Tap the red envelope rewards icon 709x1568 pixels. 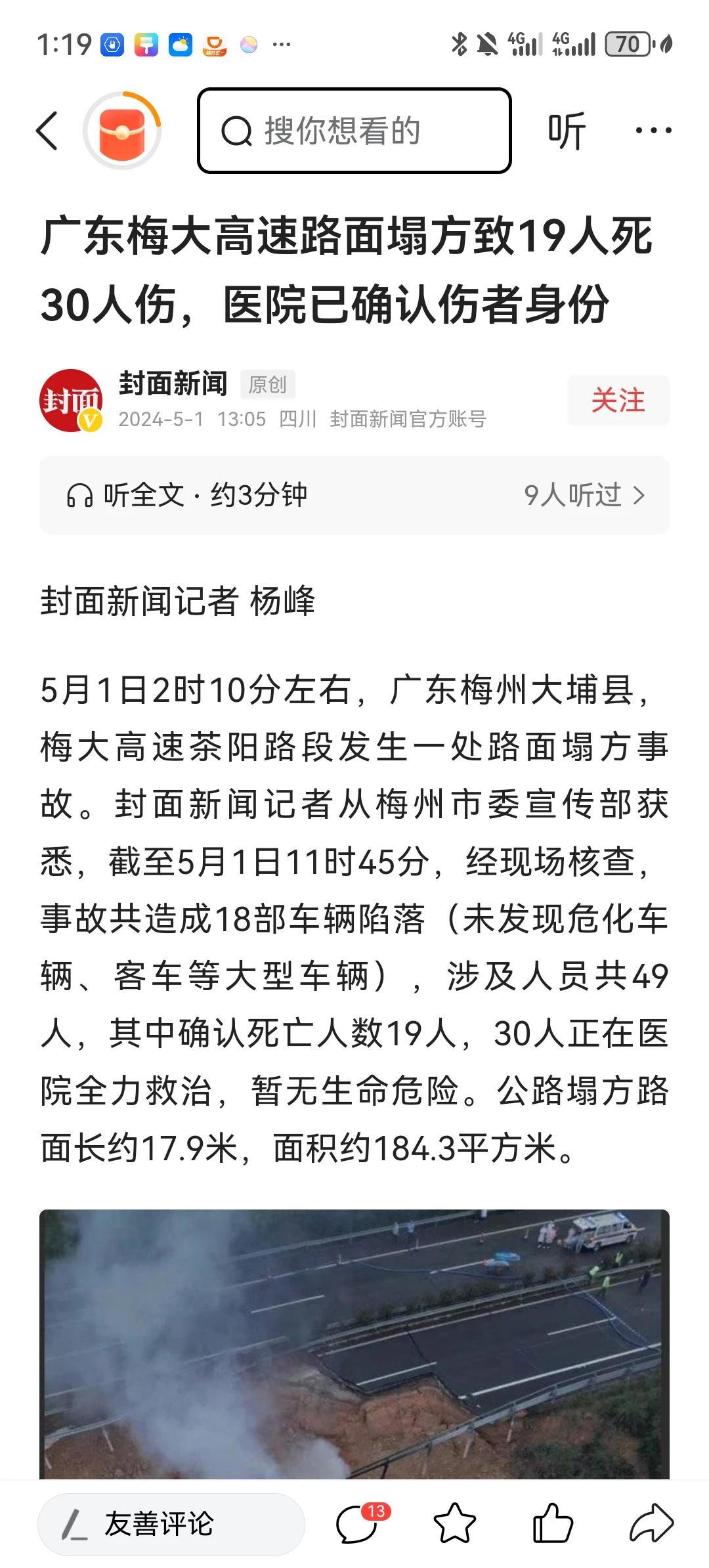(x=122, y=129)
